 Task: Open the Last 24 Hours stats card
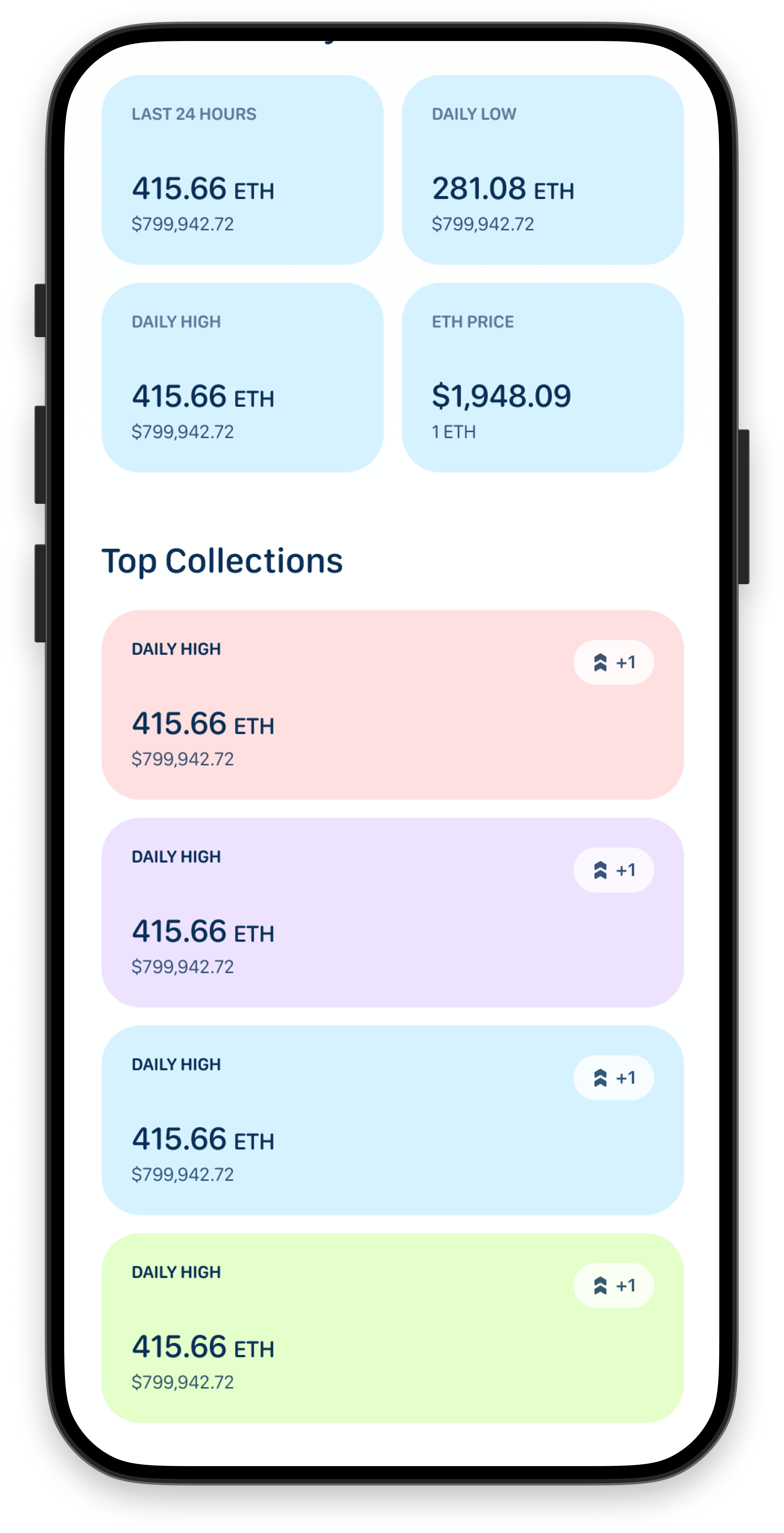[242, 170]
